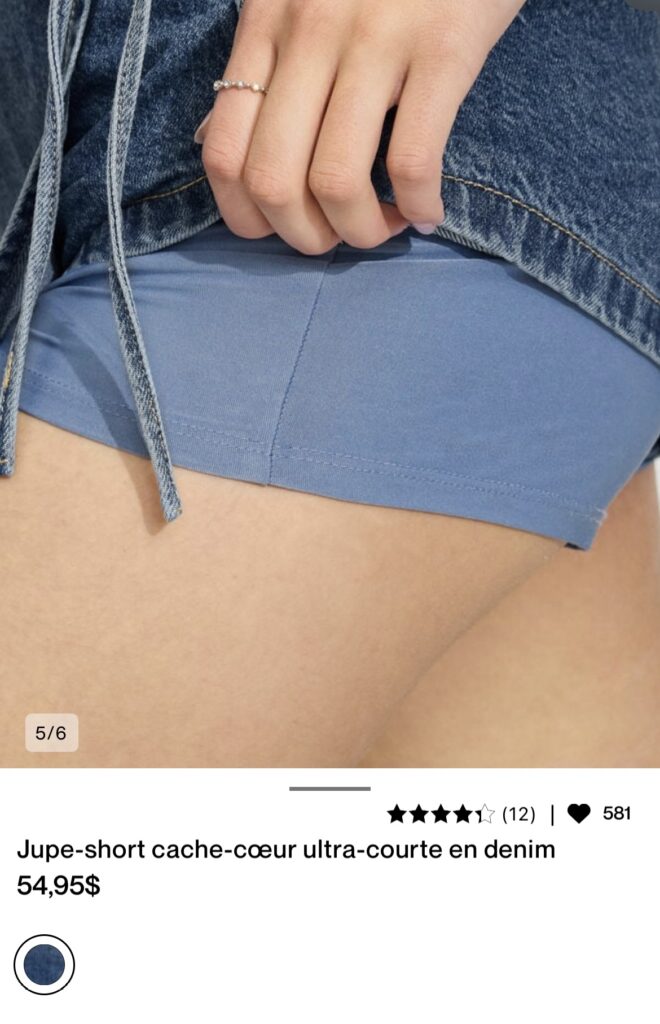Open the product photo full screen
This screenshot has width=660, height=1024.
330,380
